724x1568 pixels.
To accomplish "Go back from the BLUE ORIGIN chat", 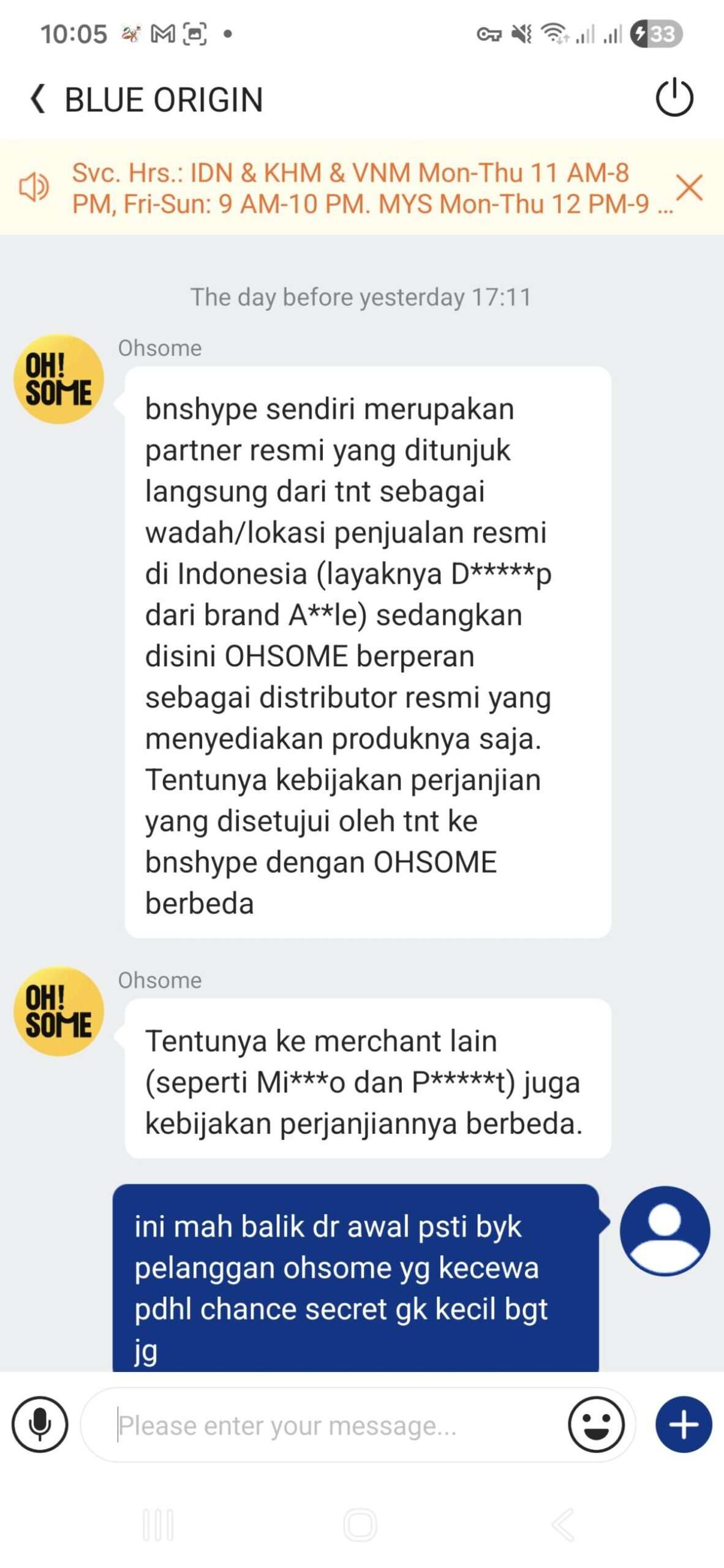I will [38, 99].
